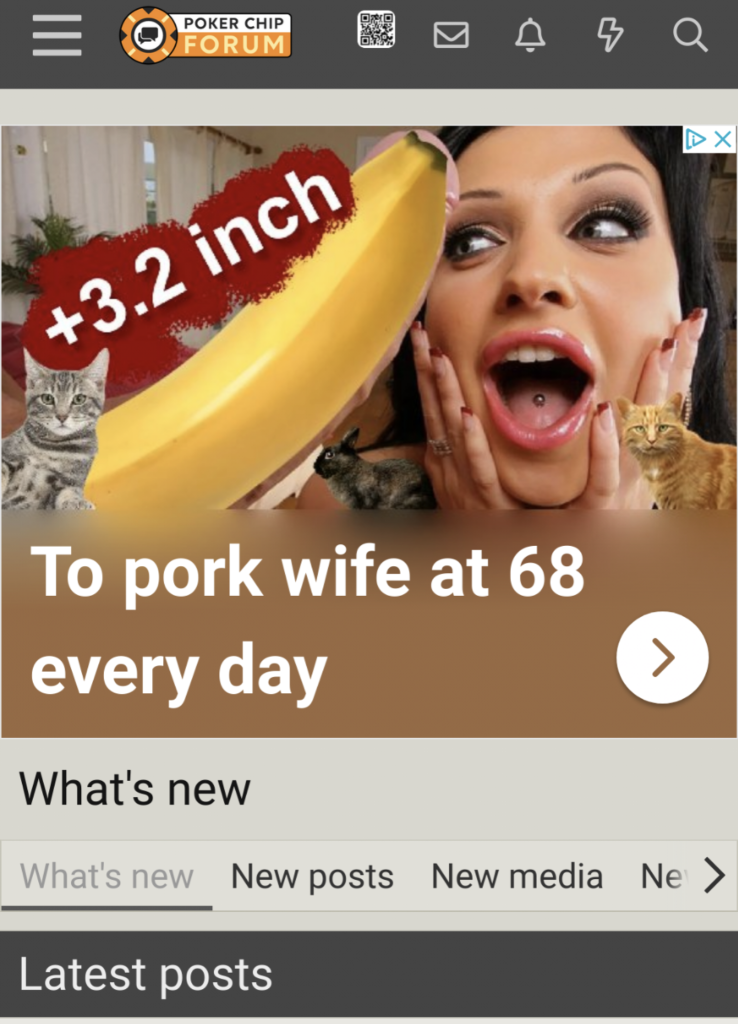This screenshot has width=738, height=1024.
Task: Open the search icon
Action: point(690,35)
